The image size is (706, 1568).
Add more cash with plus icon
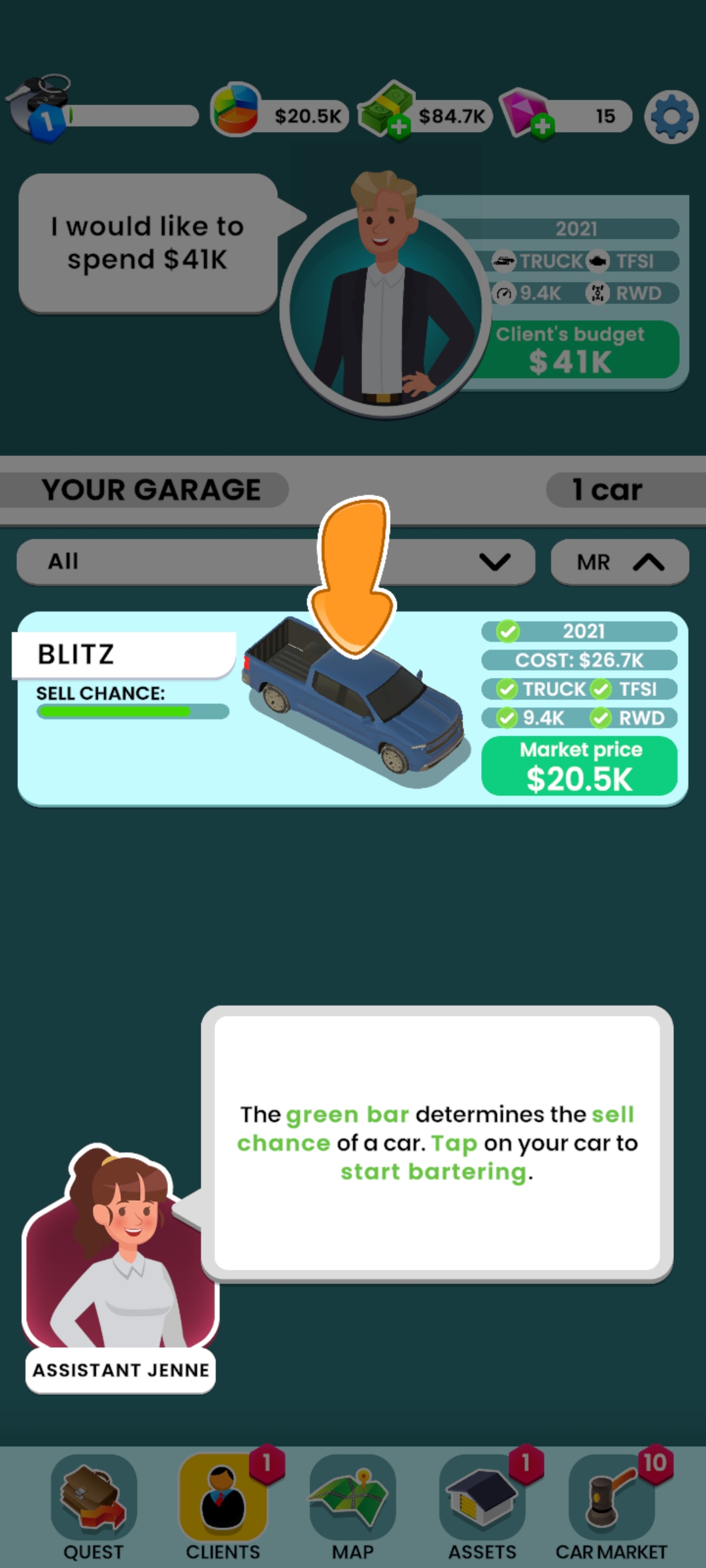[399, 127]
